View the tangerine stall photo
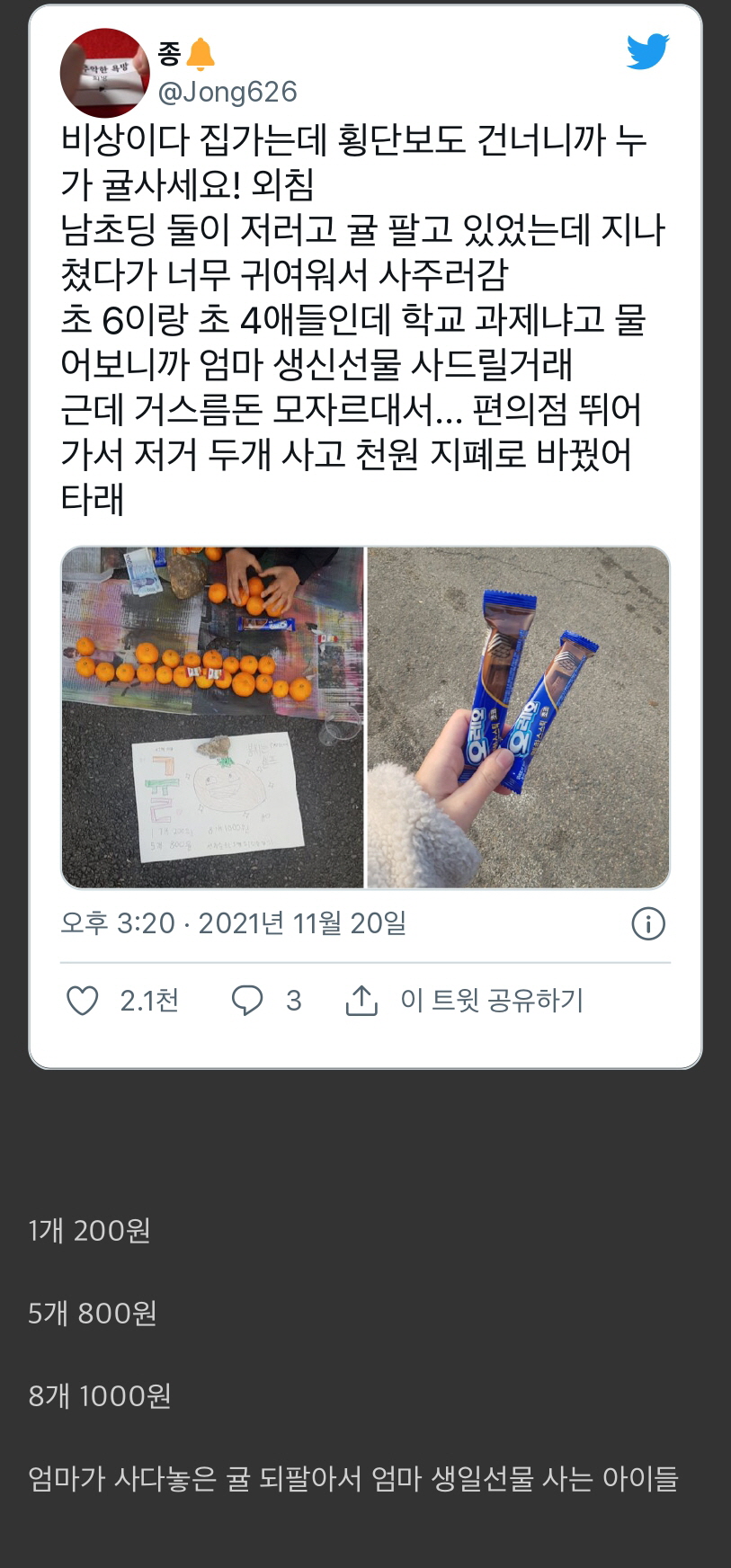The image size is (731, 1568). [213, 717]
